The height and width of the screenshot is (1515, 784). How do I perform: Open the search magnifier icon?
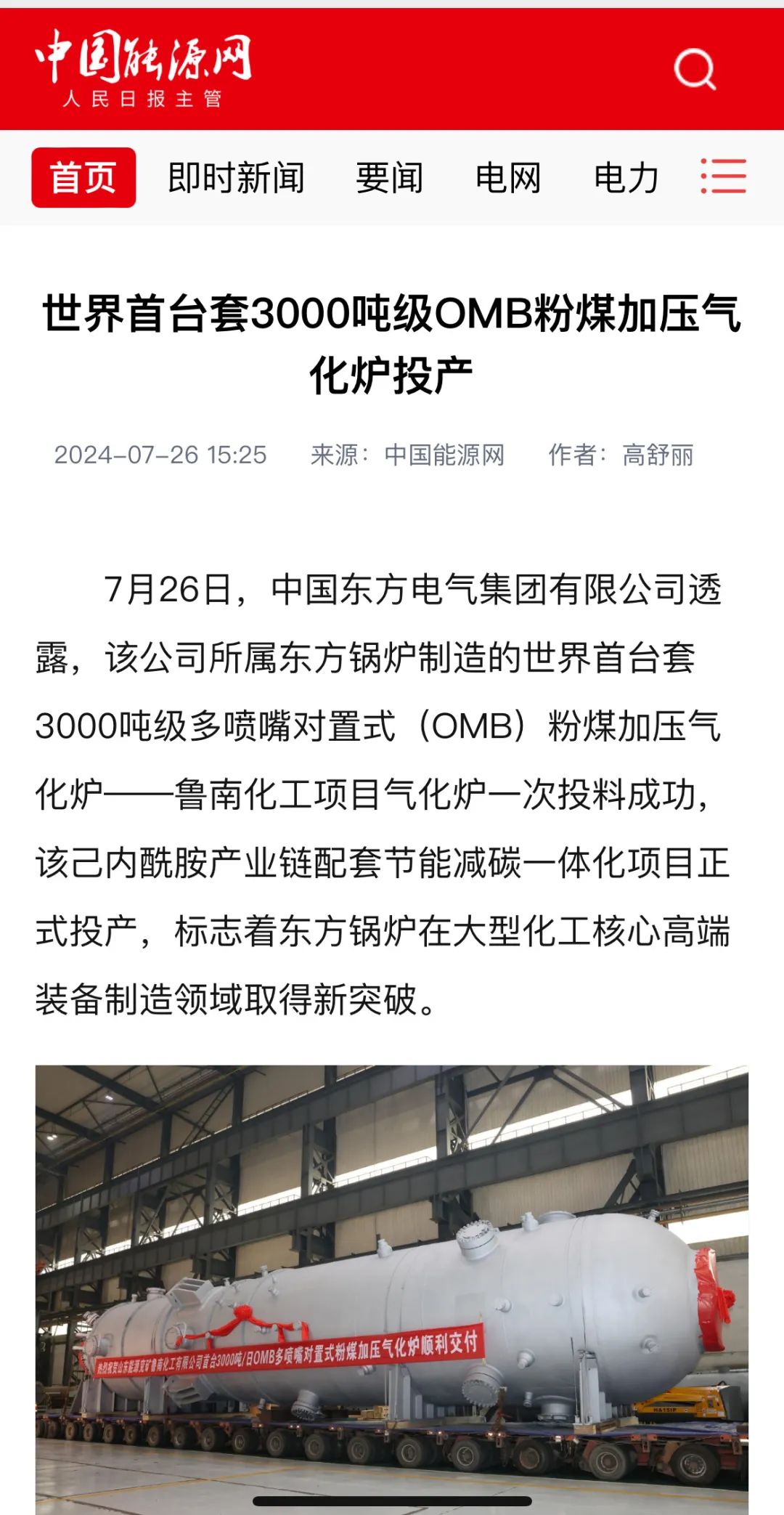[695, 69]
